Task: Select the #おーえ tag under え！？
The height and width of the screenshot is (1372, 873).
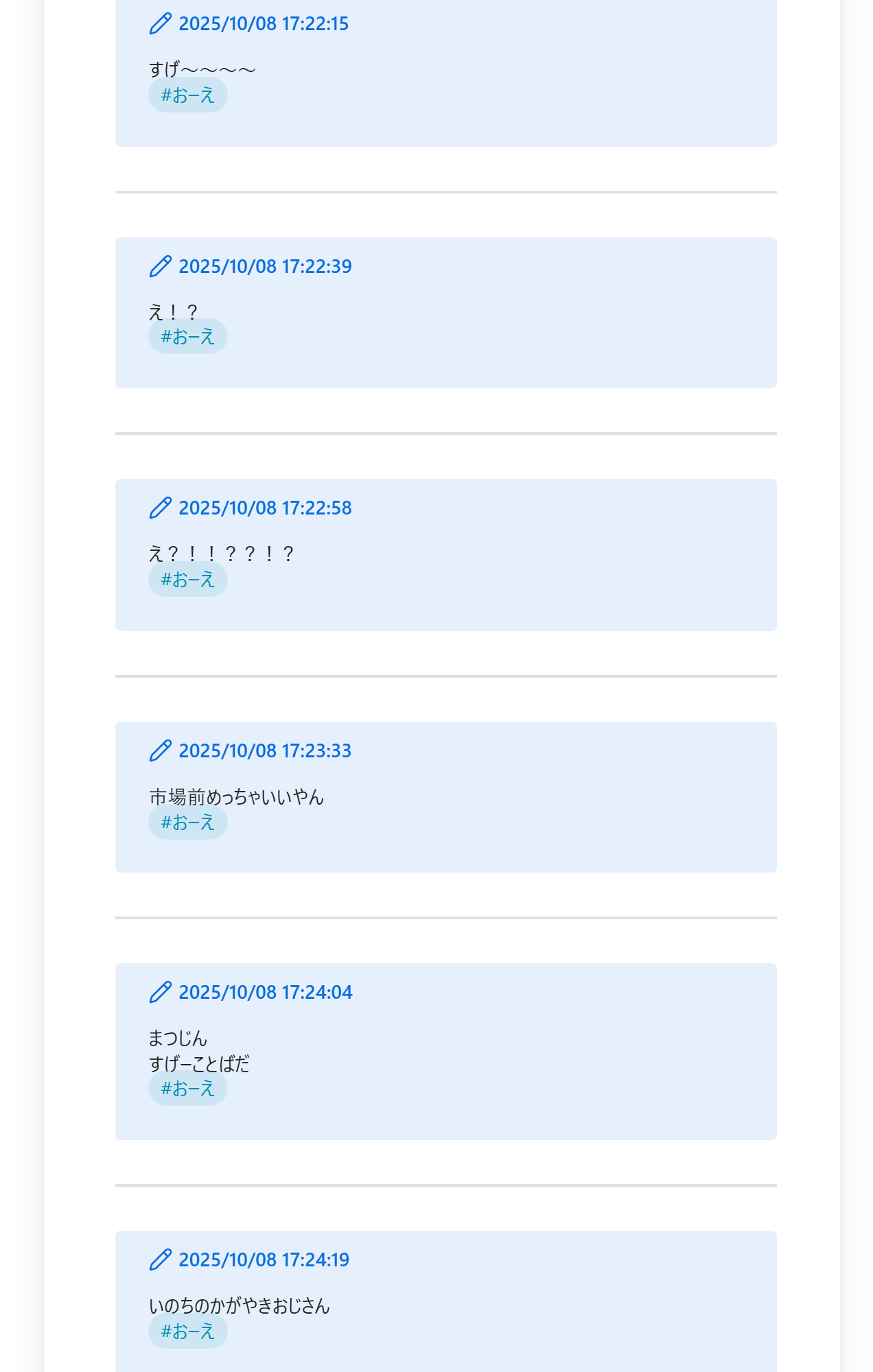Action: [x=188, y=337]
